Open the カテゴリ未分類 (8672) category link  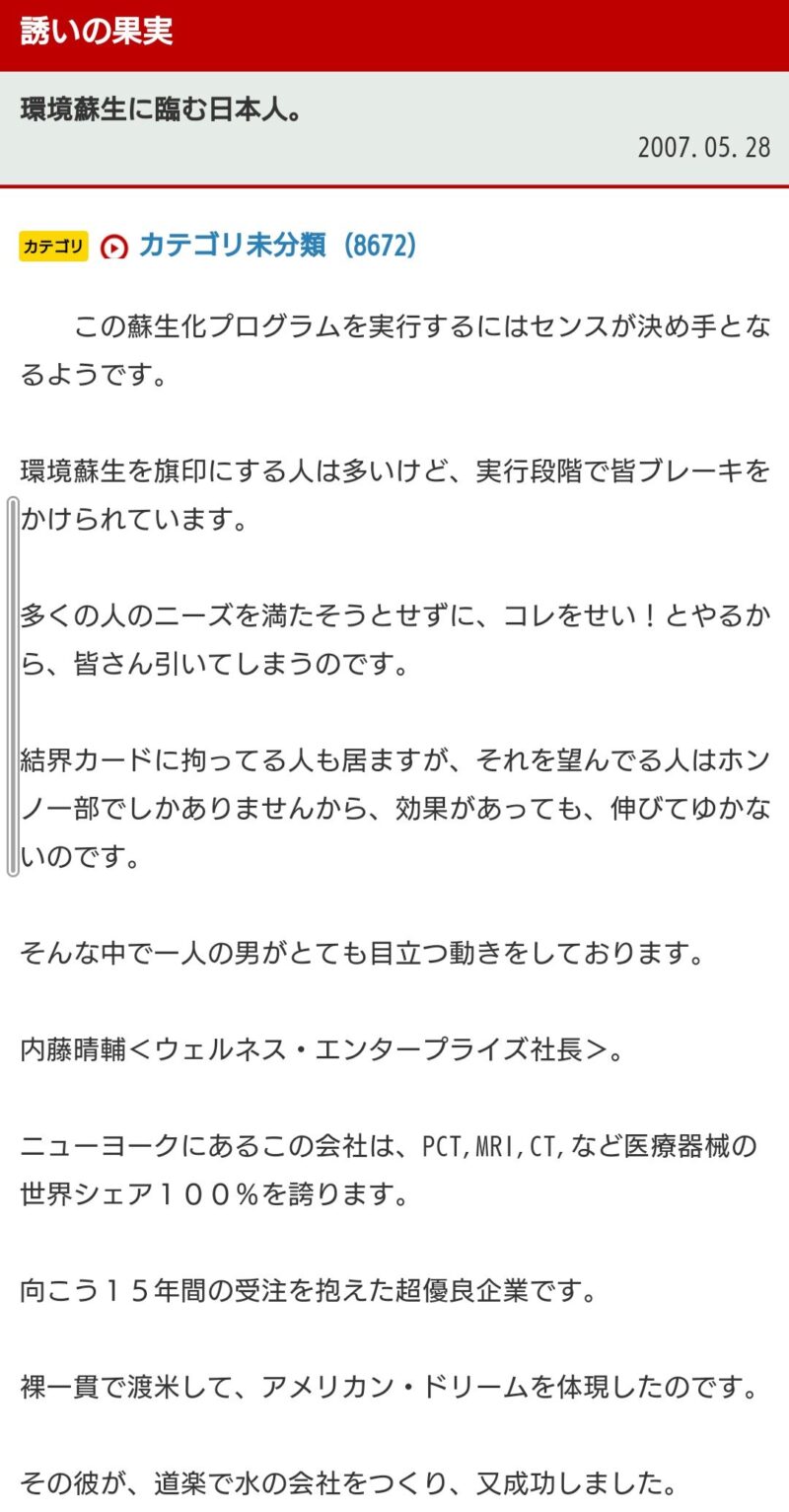click(277, 246)
